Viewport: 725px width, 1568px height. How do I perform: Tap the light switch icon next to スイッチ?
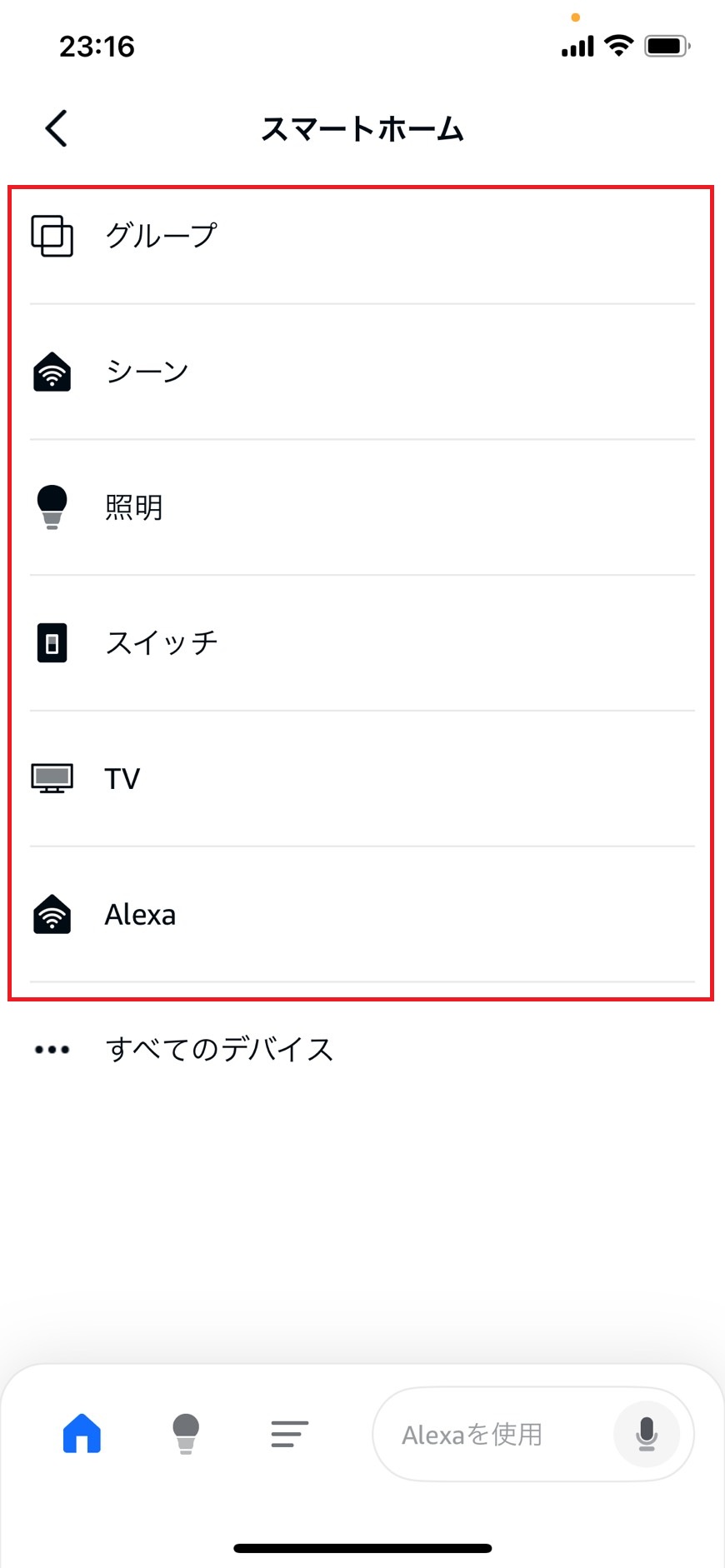coord(52,642)
